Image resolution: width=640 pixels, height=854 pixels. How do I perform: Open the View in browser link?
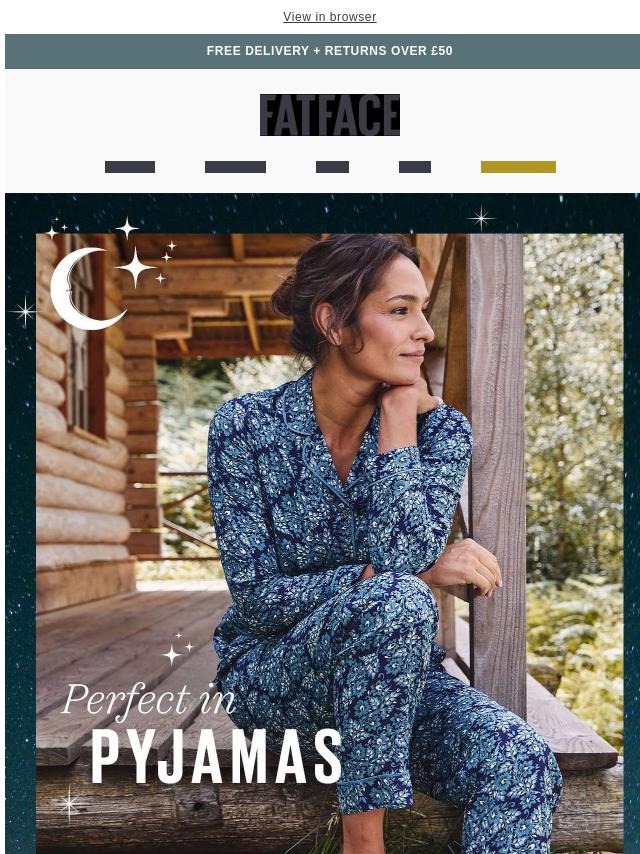click(329, 17)
